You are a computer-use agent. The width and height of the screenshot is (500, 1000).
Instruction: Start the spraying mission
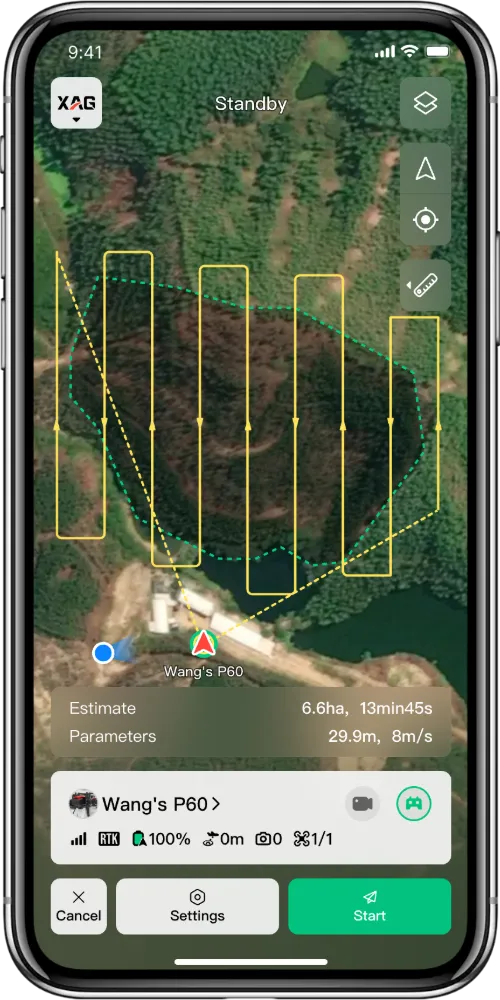coord(370,906)
